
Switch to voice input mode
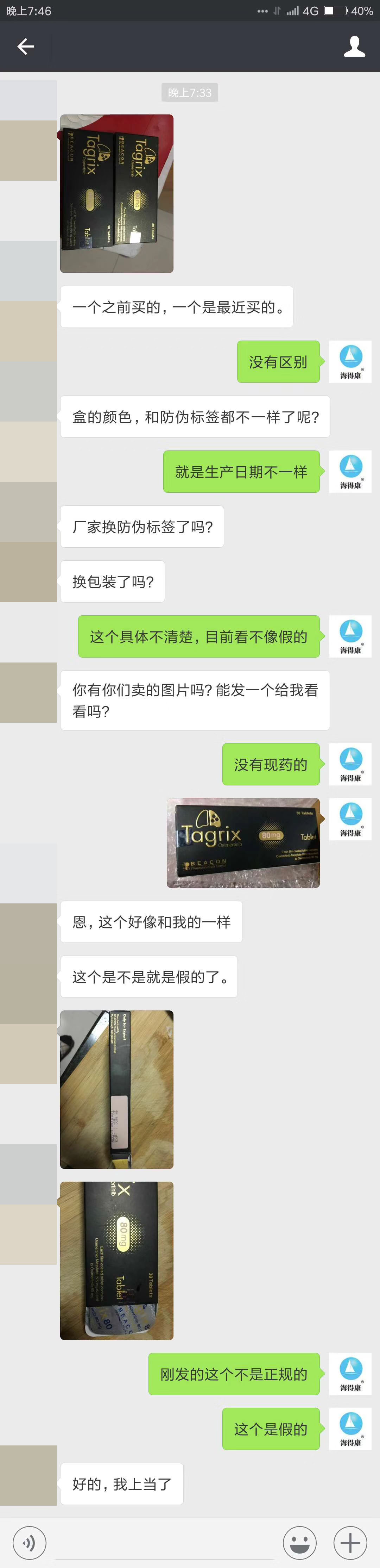pyautogui.click(x=29, y=1542)
